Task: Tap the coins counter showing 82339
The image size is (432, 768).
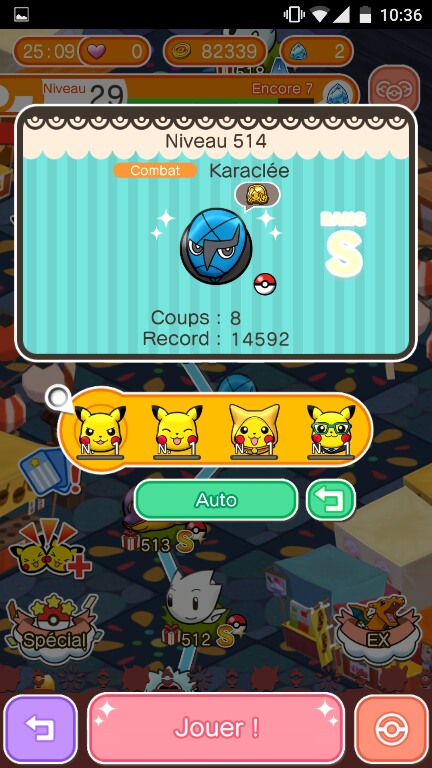Action: point(218,51)
